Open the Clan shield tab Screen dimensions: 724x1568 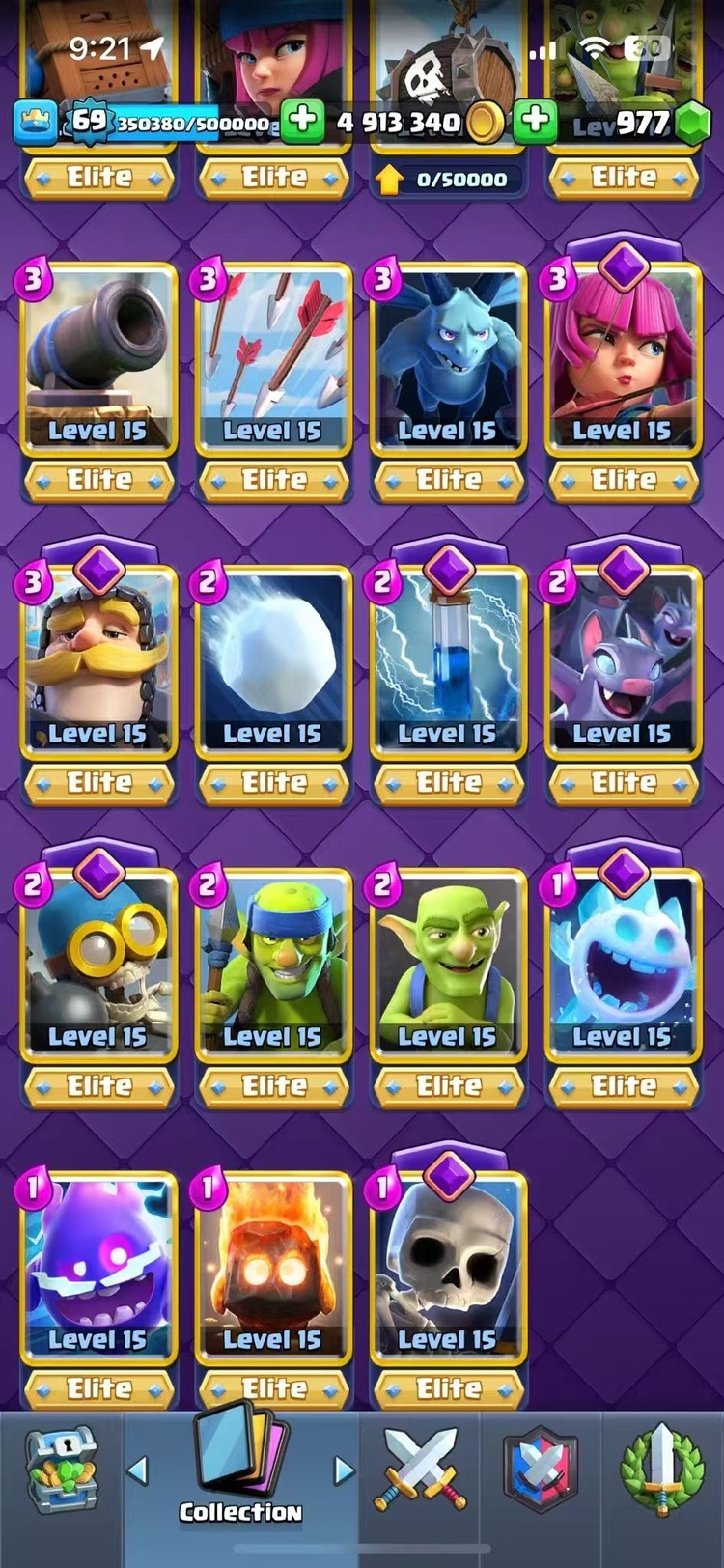click(541, 1469)
